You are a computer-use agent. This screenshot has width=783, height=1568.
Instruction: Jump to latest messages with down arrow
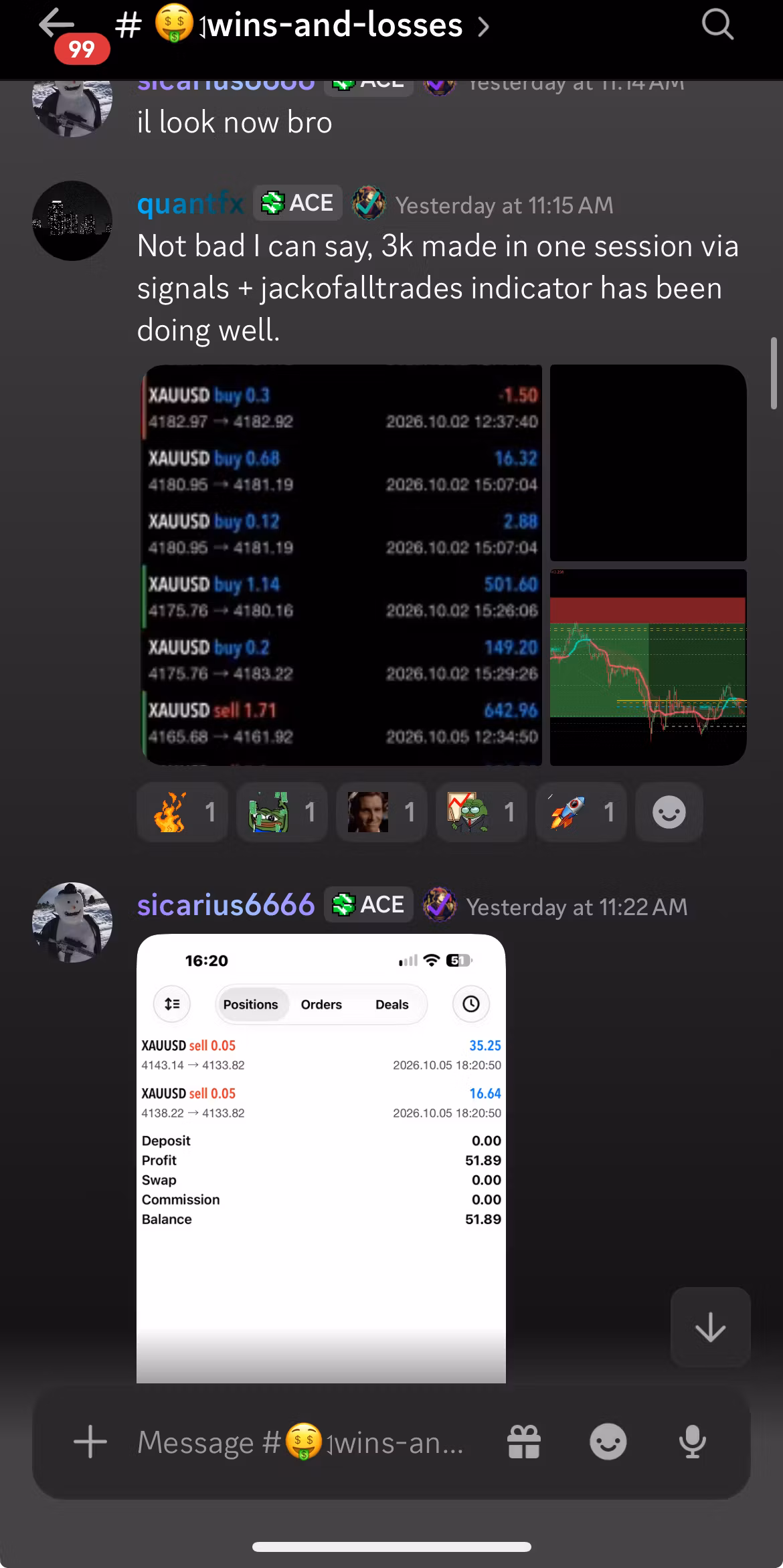coord(710,1327)
